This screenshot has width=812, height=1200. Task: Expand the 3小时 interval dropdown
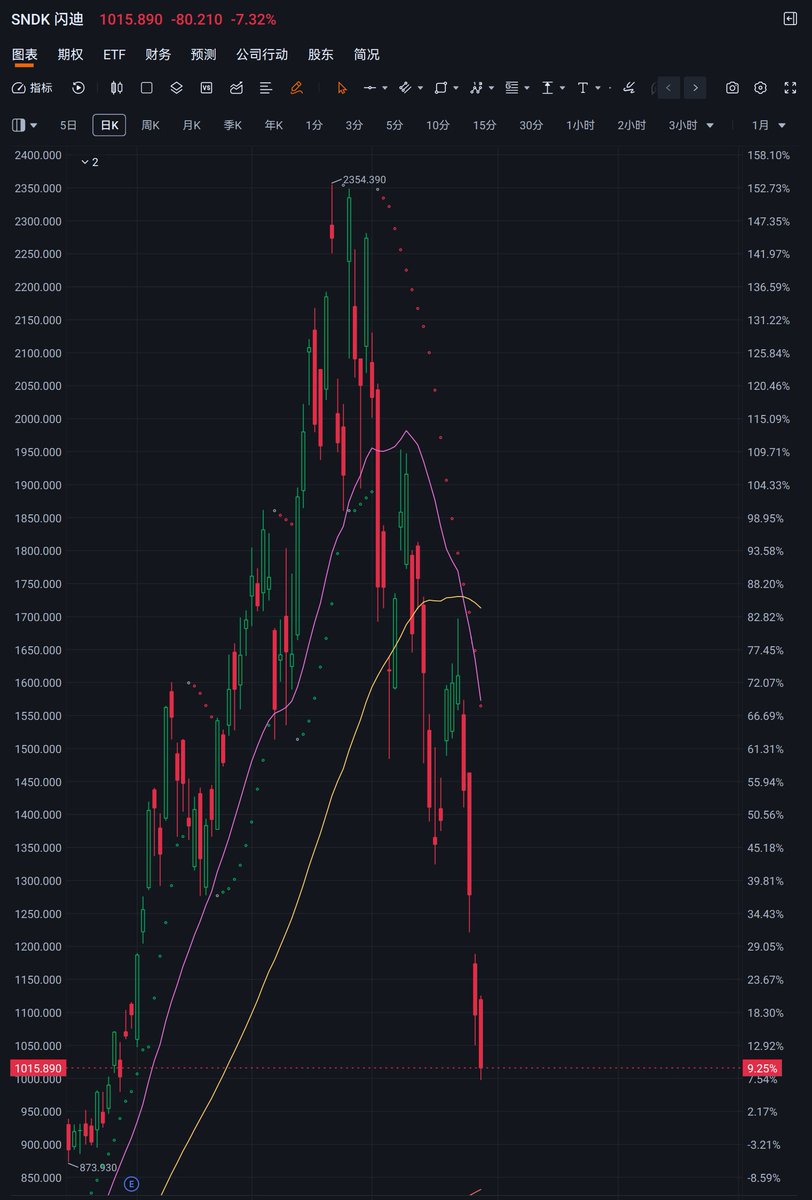tap(692, 125)
